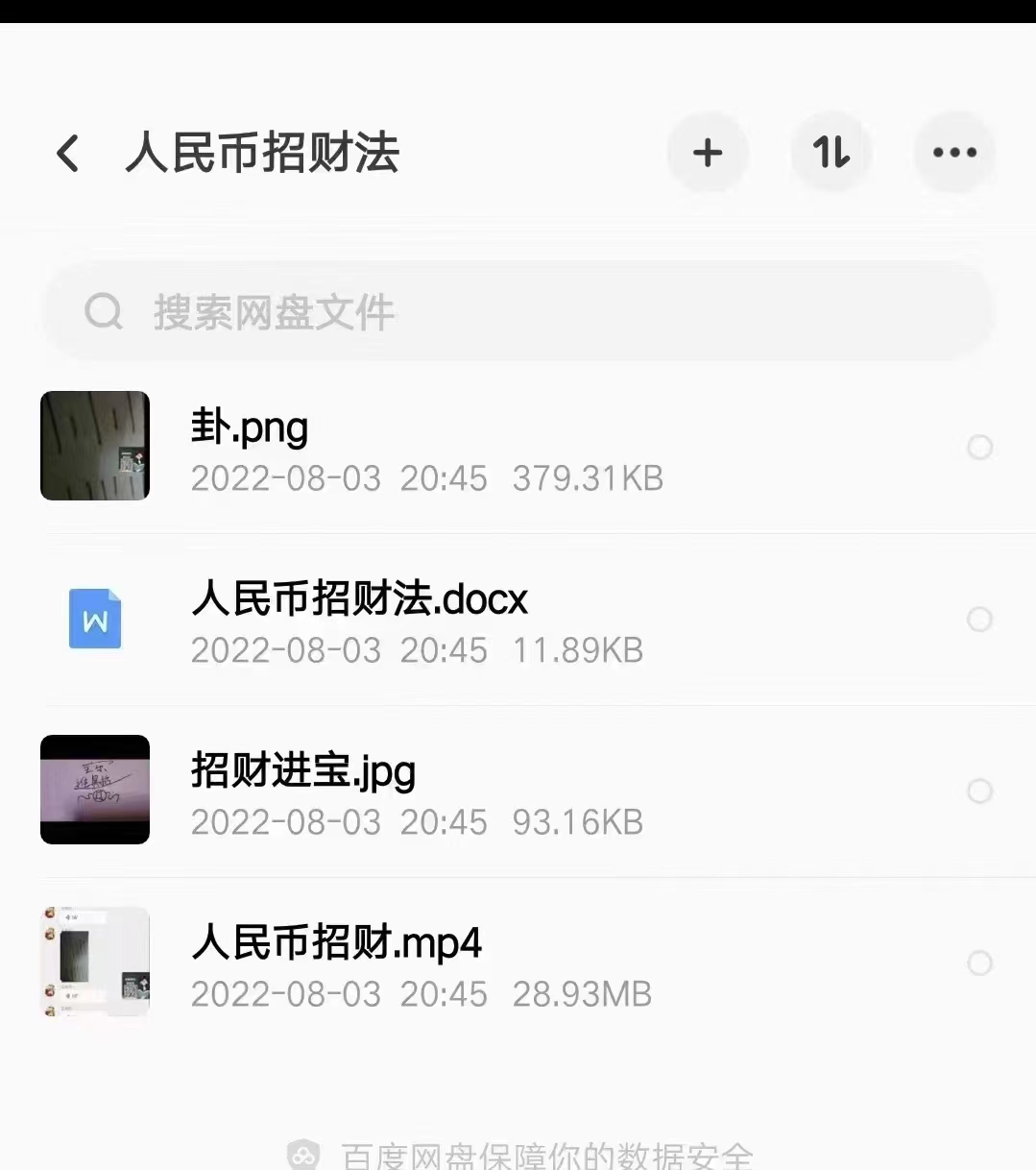Open the sort order options

pyautogui.click(x=831, y=153)
